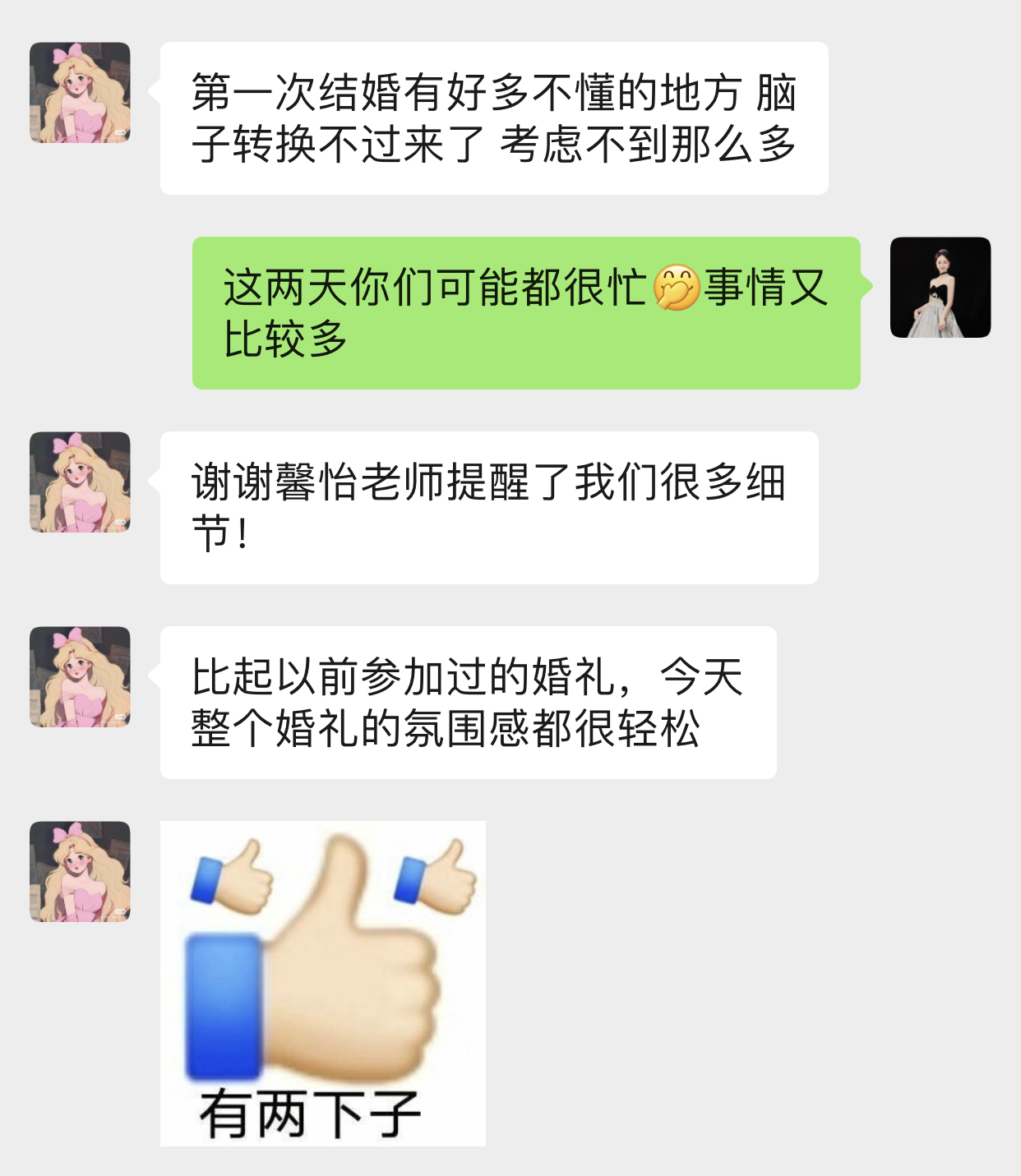Open the thumbs-up sticker captioned 有两下子
1021x1176 pixels.
coord(322,983)
